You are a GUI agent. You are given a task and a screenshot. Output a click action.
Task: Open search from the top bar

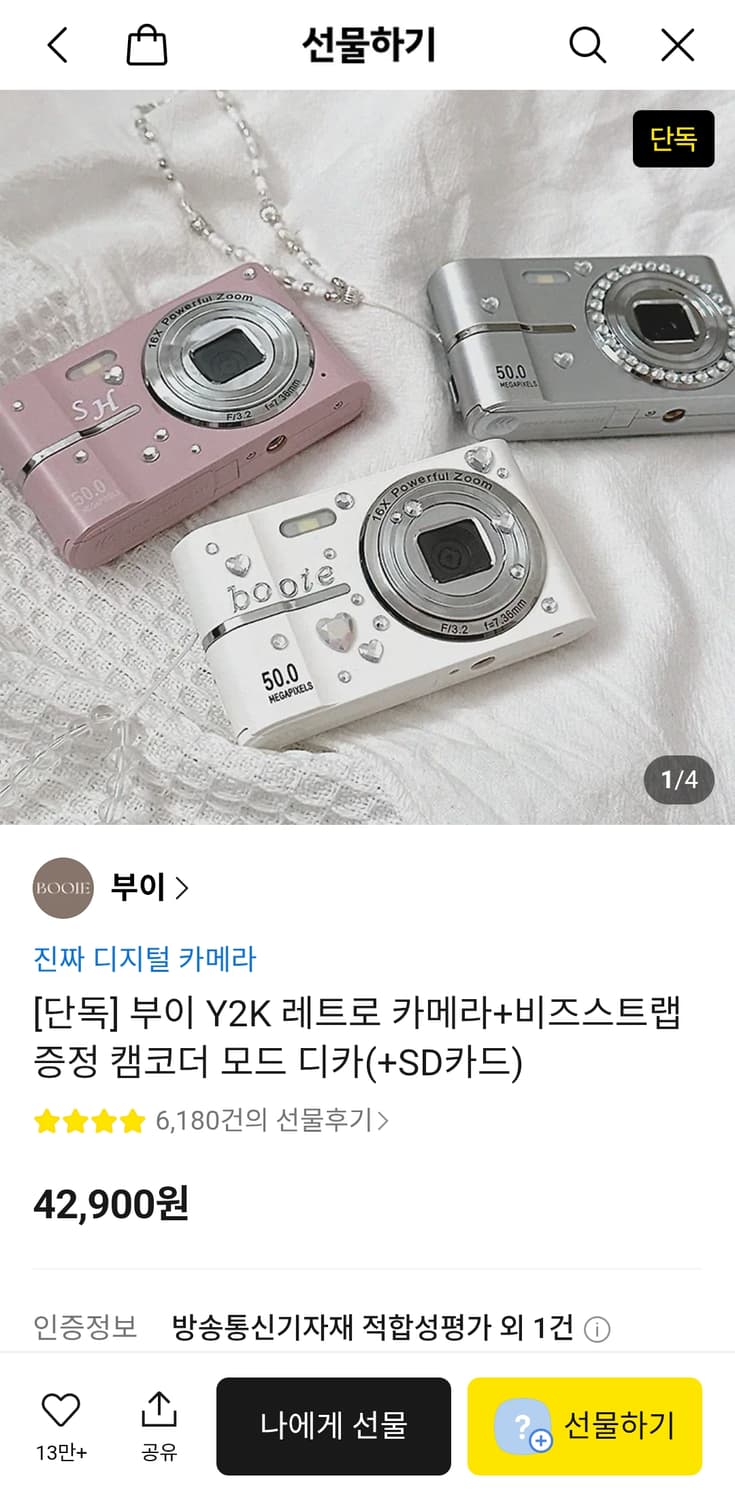tap(587, 45)
